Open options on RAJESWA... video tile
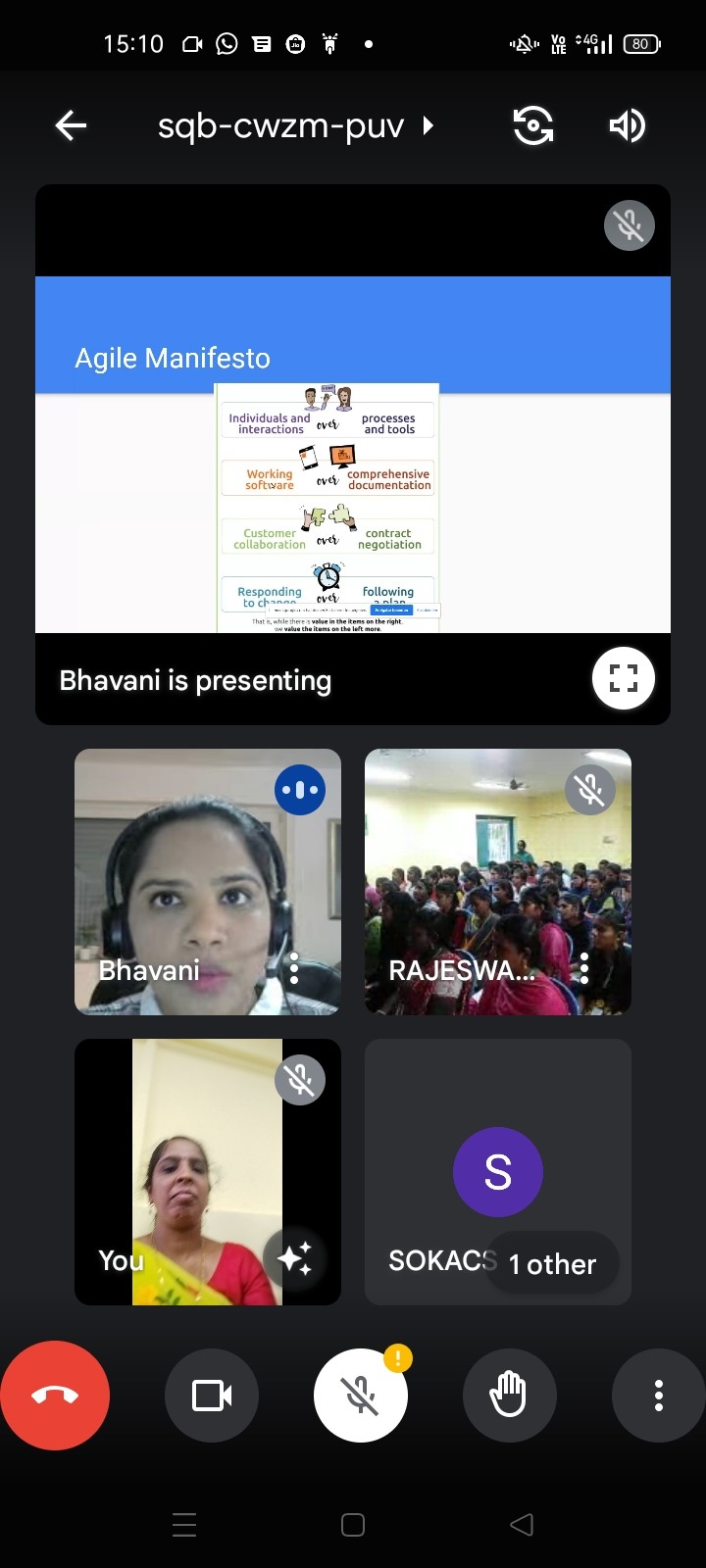706x1568 pixels. click(584, 968)
